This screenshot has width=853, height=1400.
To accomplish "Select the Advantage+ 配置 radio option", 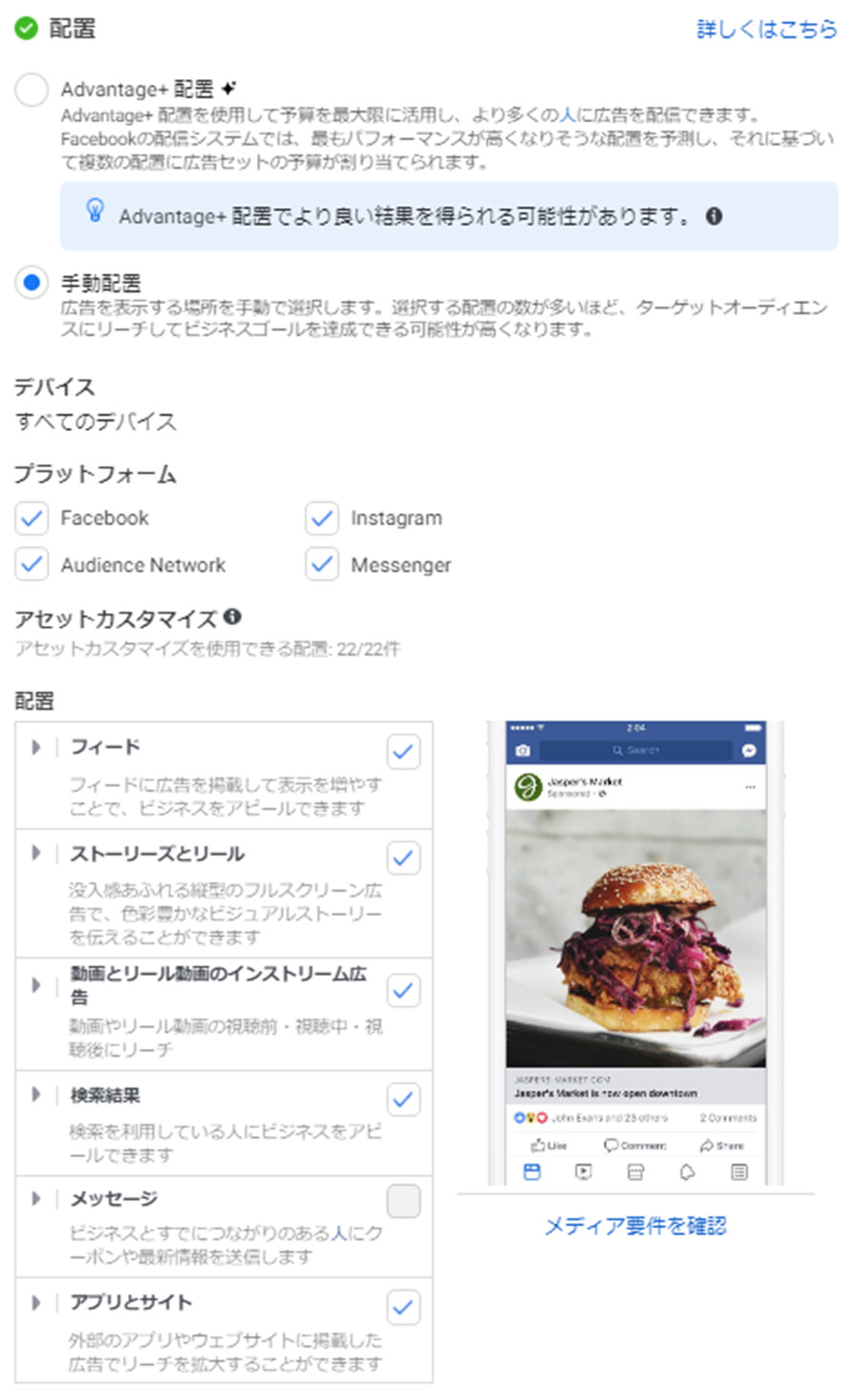I will coord(32,90).
